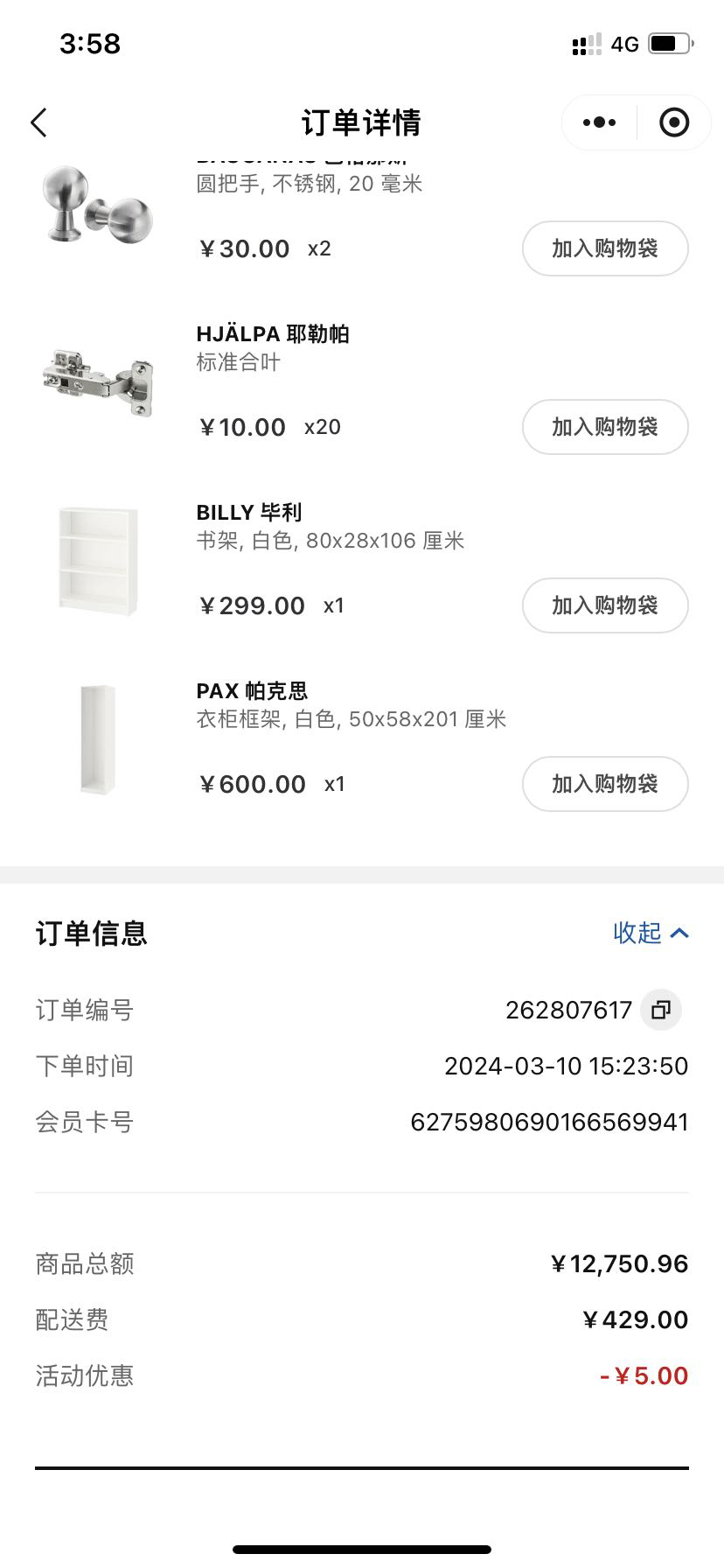
Task: Go back from order details
Action: pos(38,122)
